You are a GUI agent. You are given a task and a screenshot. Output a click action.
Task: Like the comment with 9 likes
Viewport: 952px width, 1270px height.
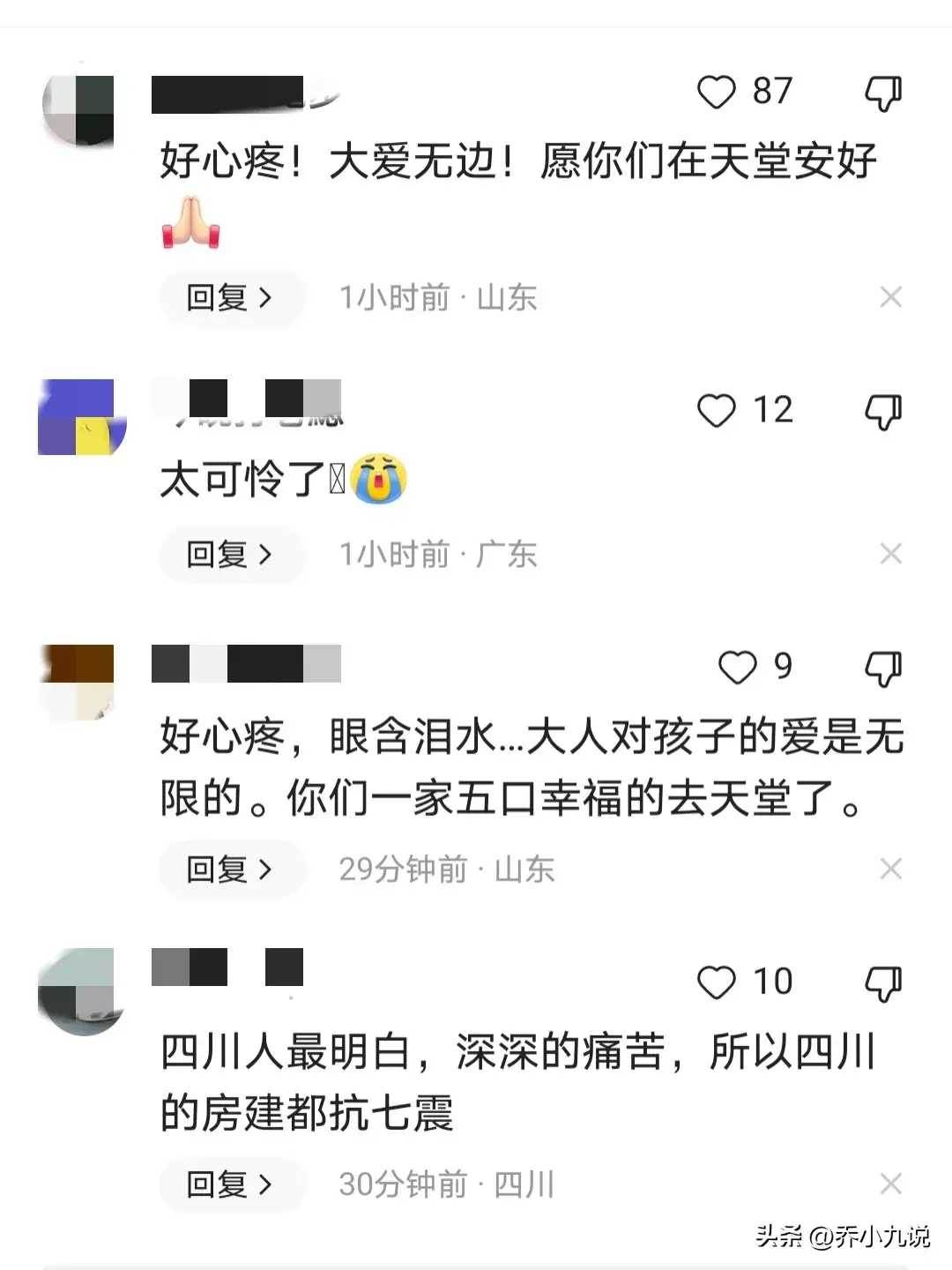pos(737,668)
